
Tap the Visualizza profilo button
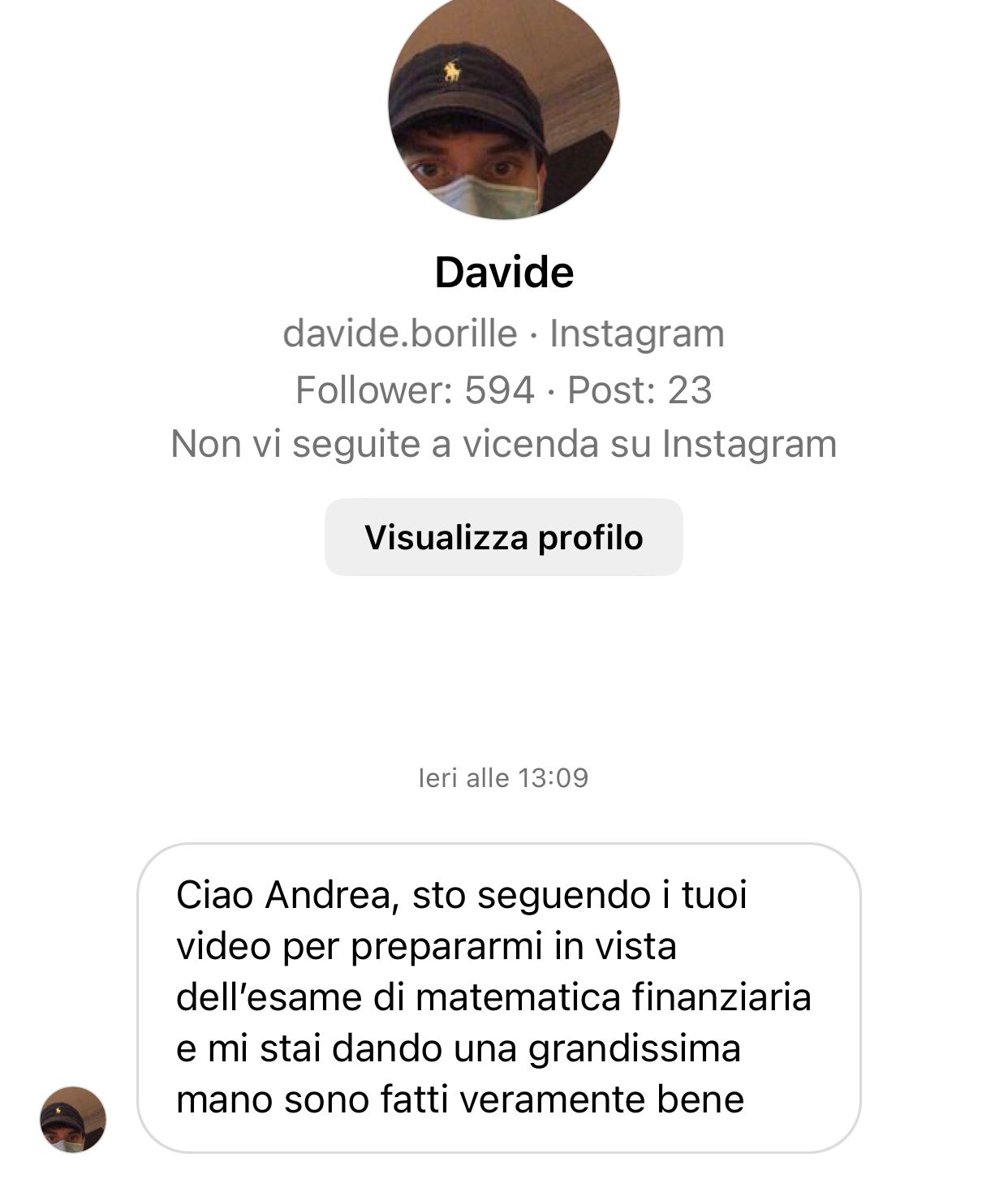click(503, 537)
